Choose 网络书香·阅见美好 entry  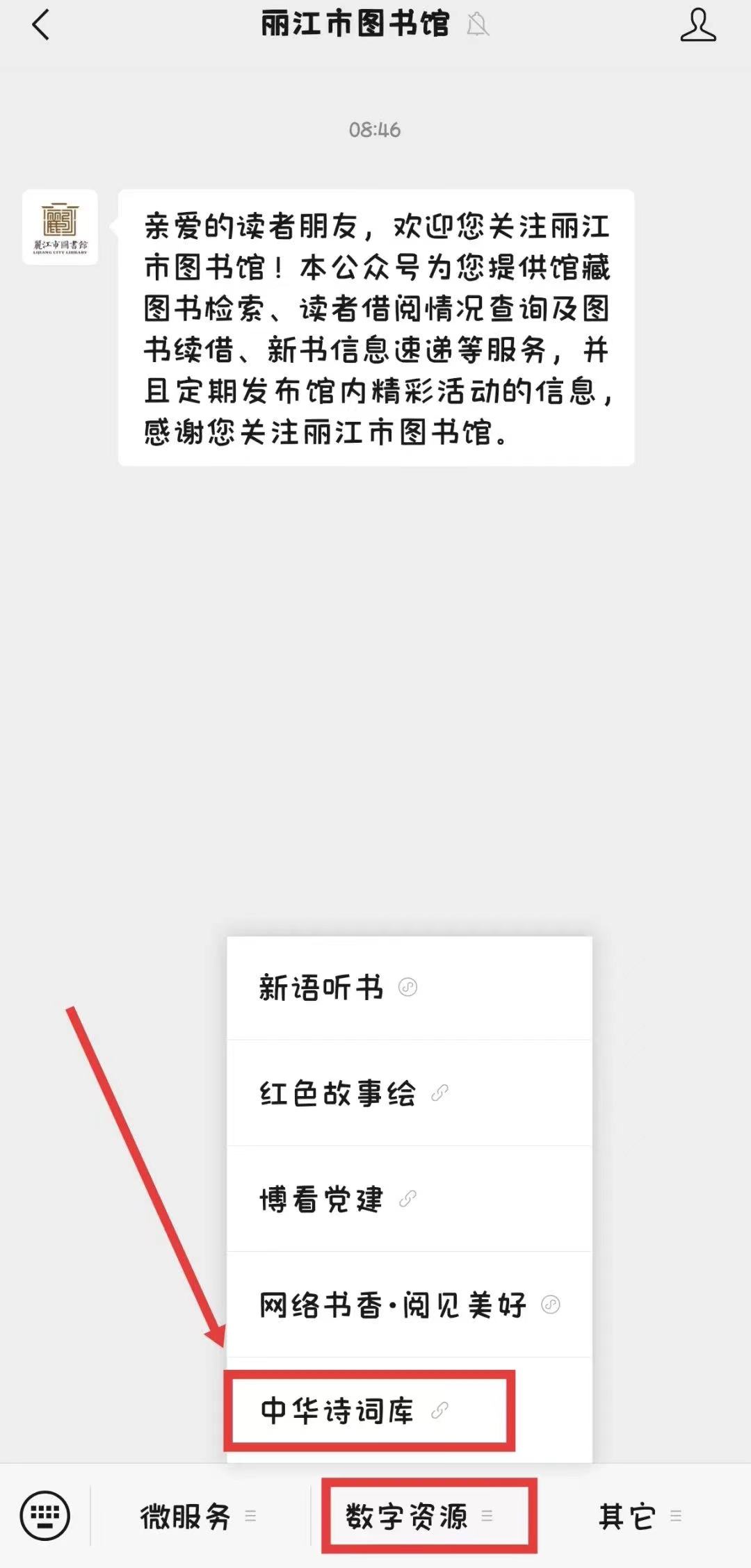point(409,1305)
